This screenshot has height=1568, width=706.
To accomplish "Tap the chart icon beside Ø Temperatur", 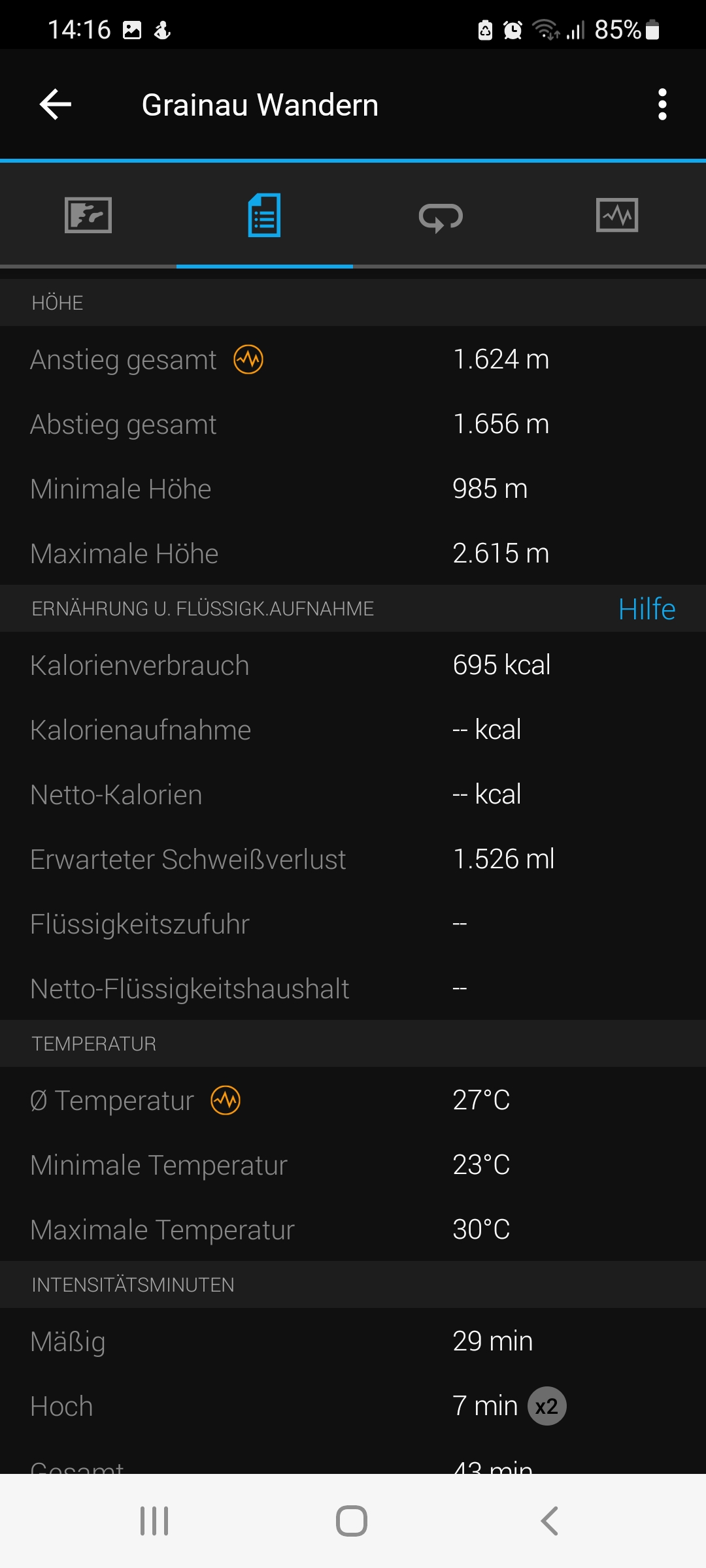I will point(226,1100).
